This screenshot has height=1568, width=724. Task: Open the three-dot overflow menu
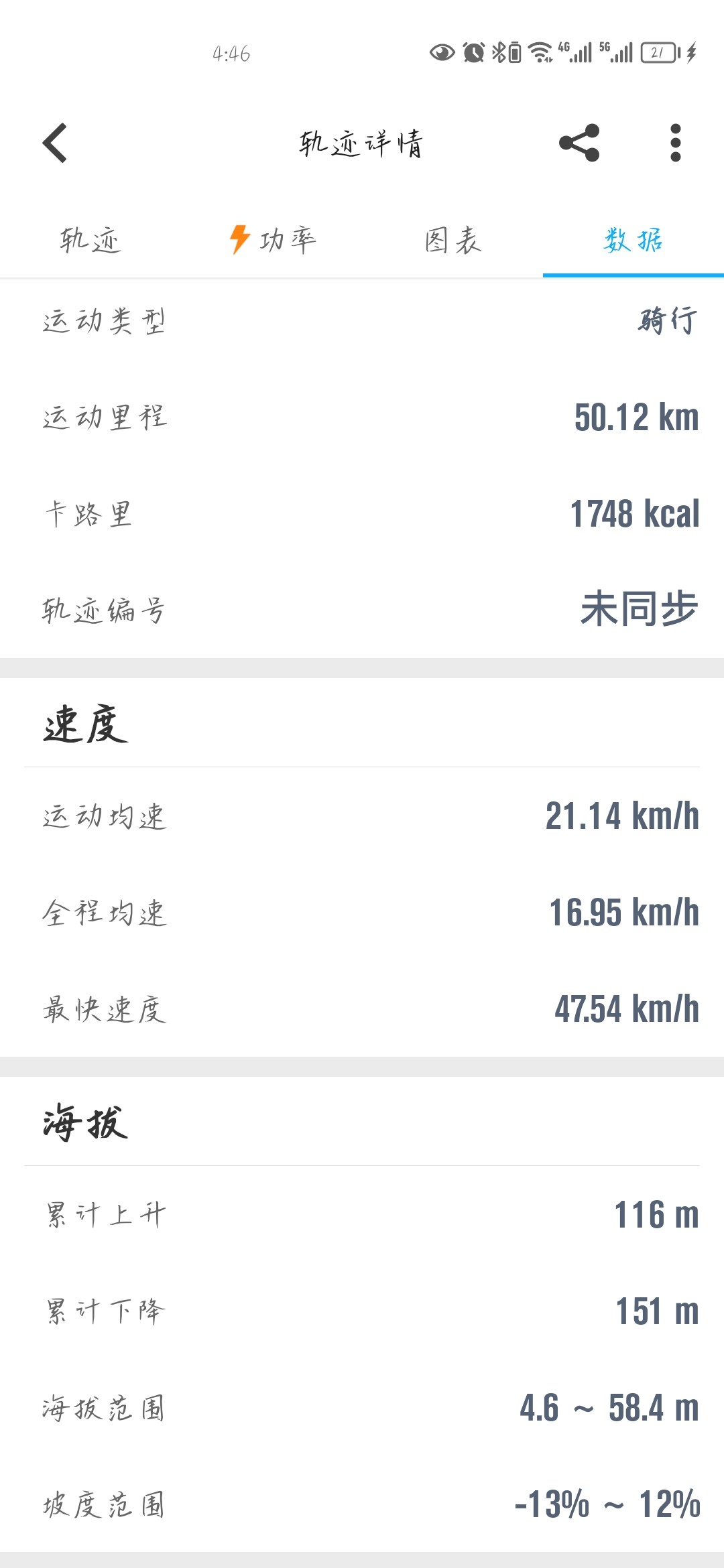point(676,143)
